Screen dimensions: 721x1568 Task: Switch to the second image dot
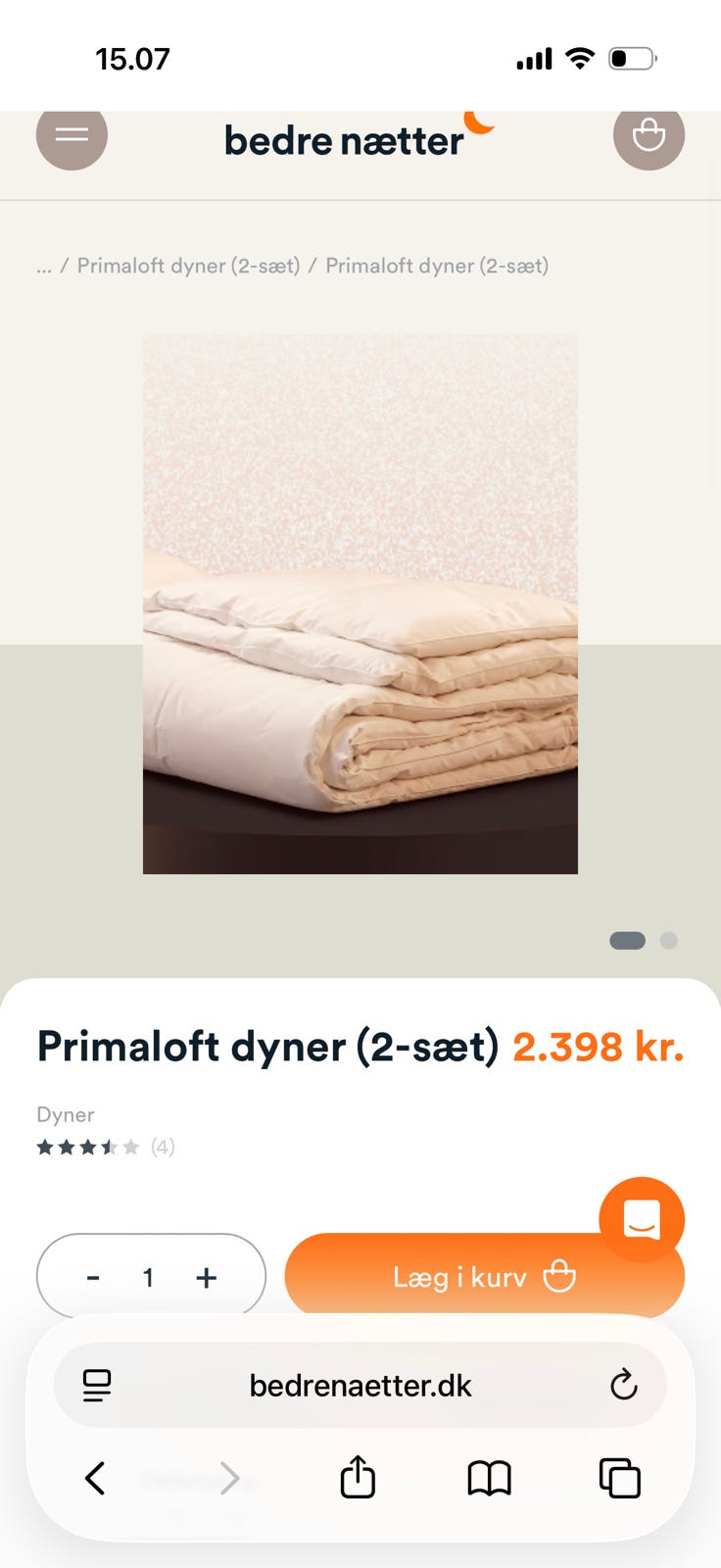tap(669, 941)
